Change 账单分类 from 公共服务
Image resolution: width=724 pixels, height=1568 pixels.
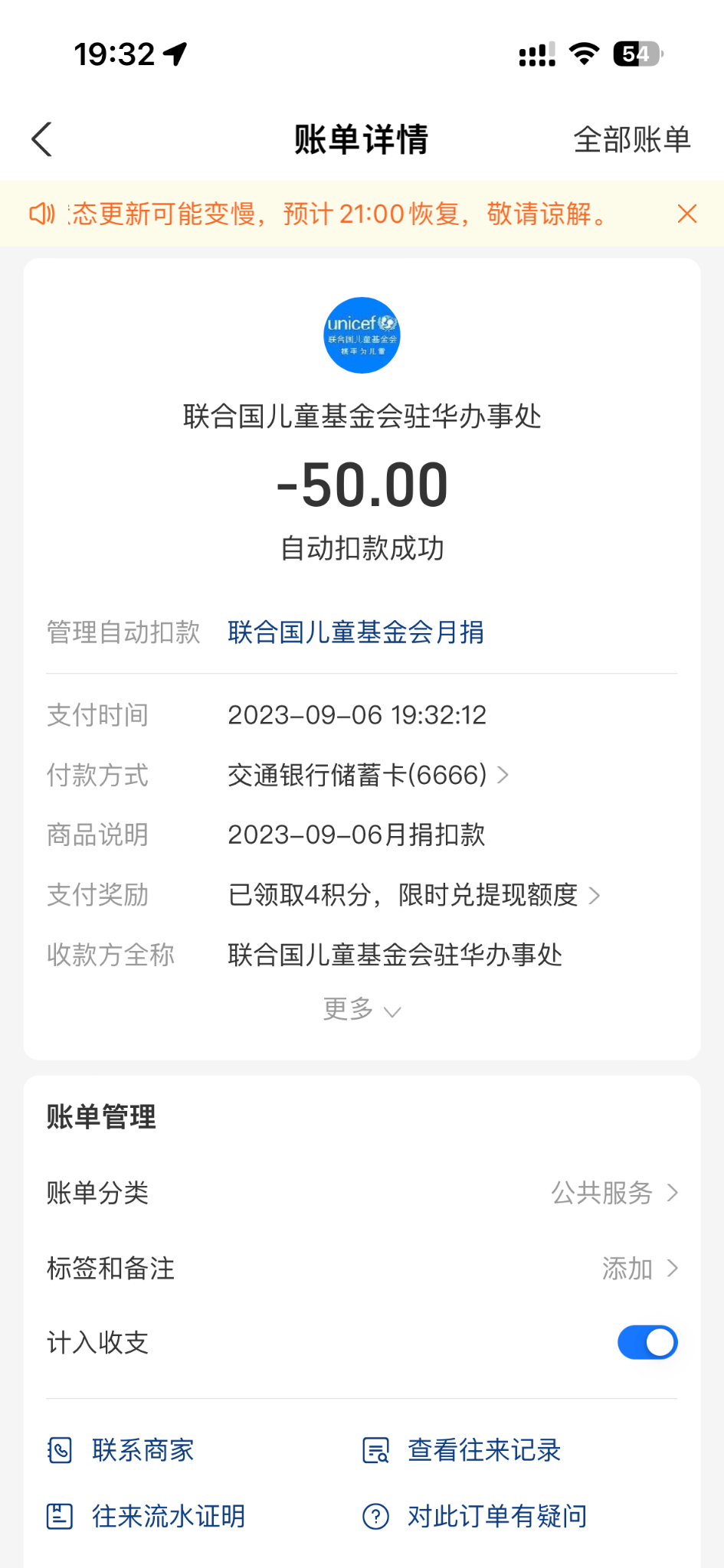(x=613, y=1192)
